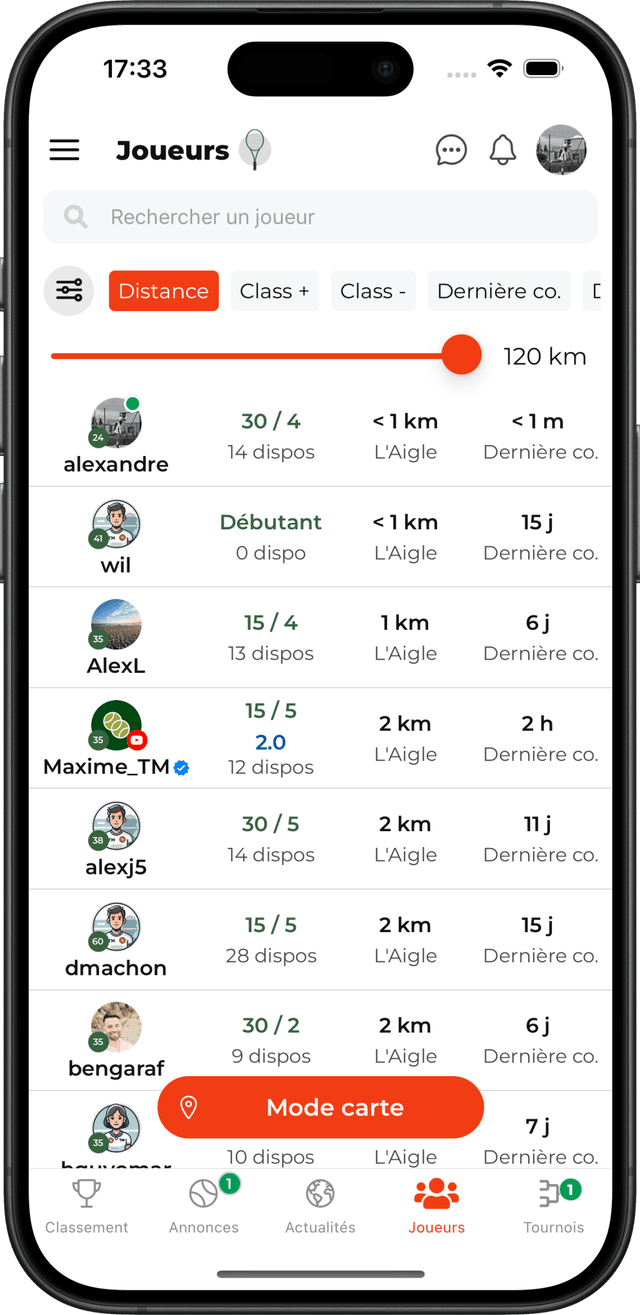The image size is (640, 1315).
Task: Open my profile picture
Action: point(561,150)
